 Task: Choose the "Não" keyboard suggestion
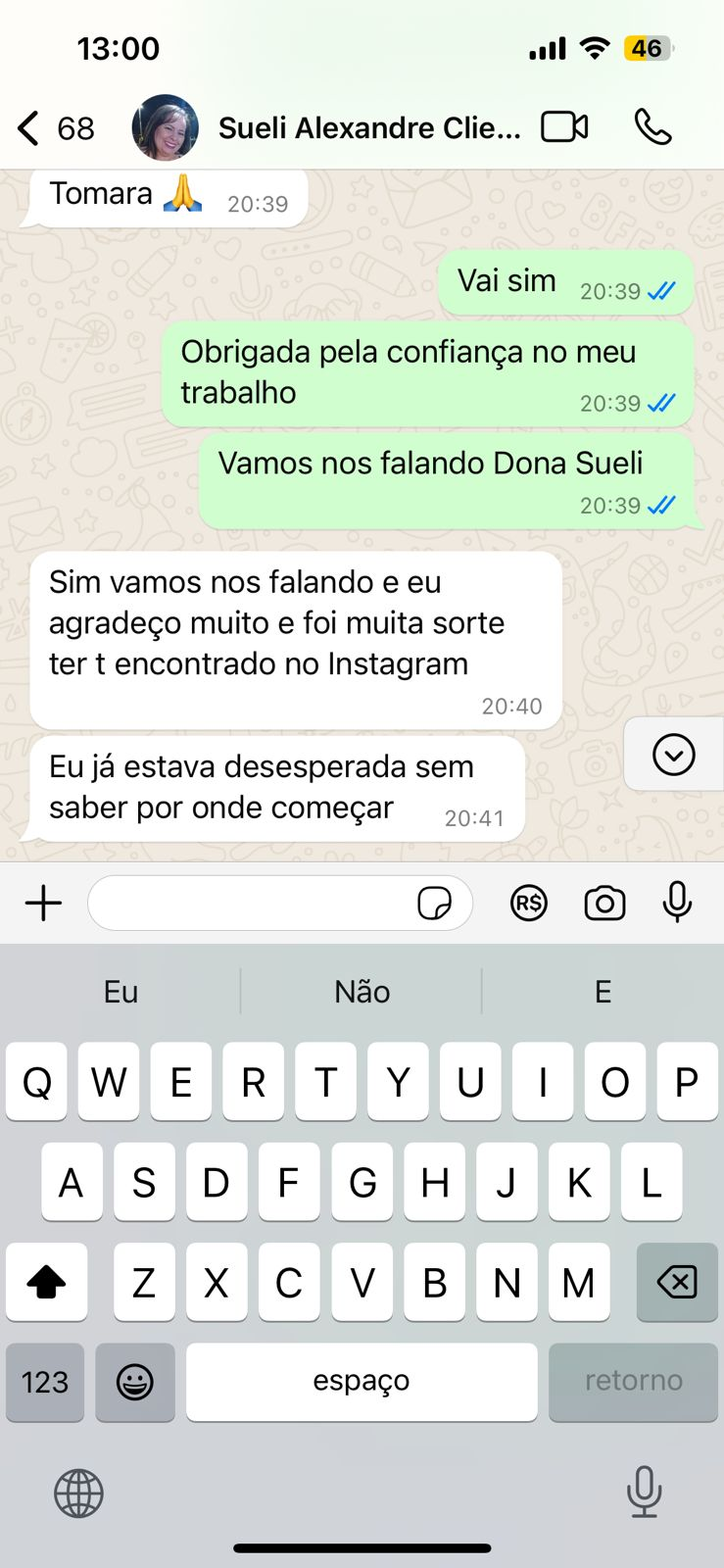click(x=362, y=992)
